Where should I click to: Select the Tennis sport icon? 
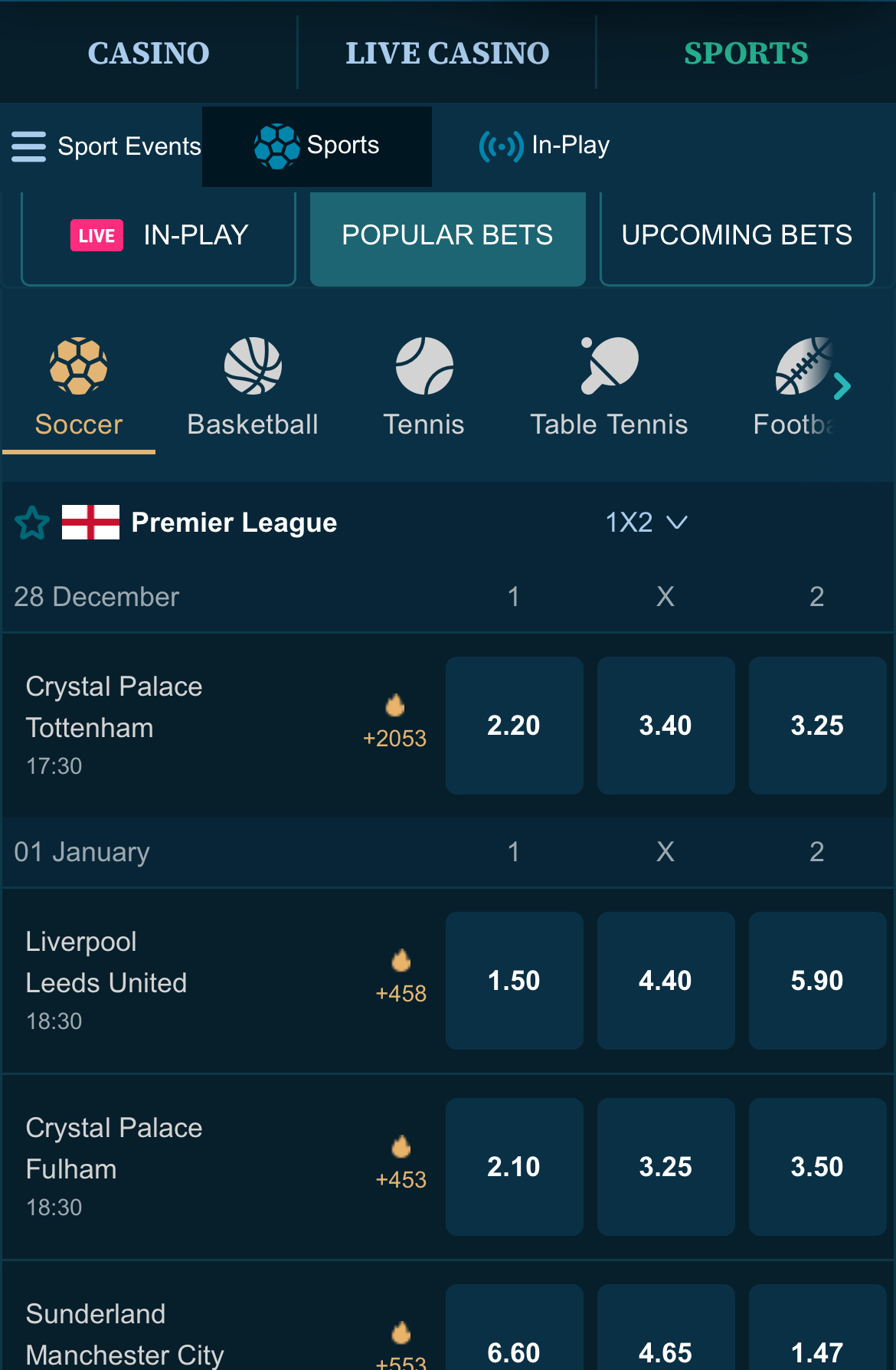pos(423,366)
